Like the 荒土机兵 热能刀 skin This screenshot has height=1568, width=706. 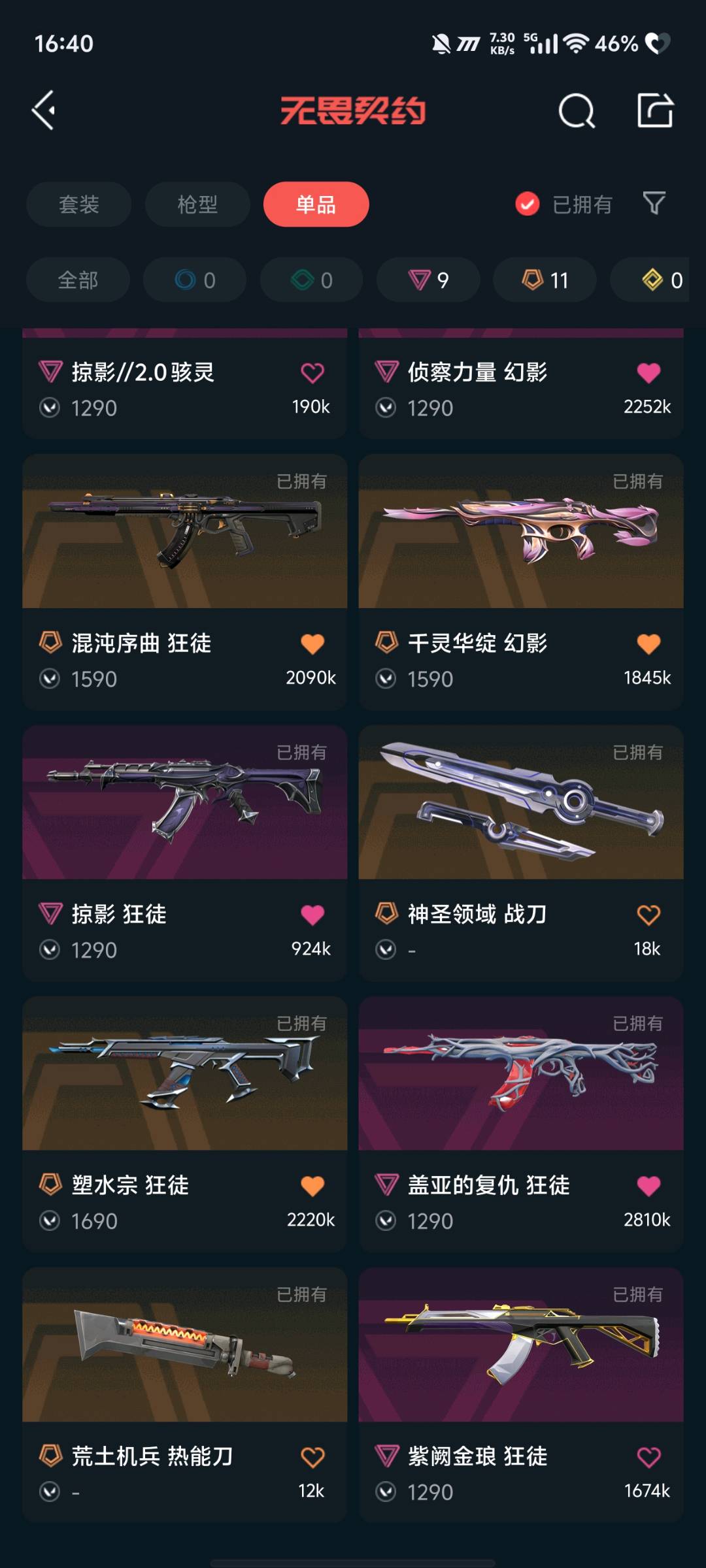[x=312, y=1457]
